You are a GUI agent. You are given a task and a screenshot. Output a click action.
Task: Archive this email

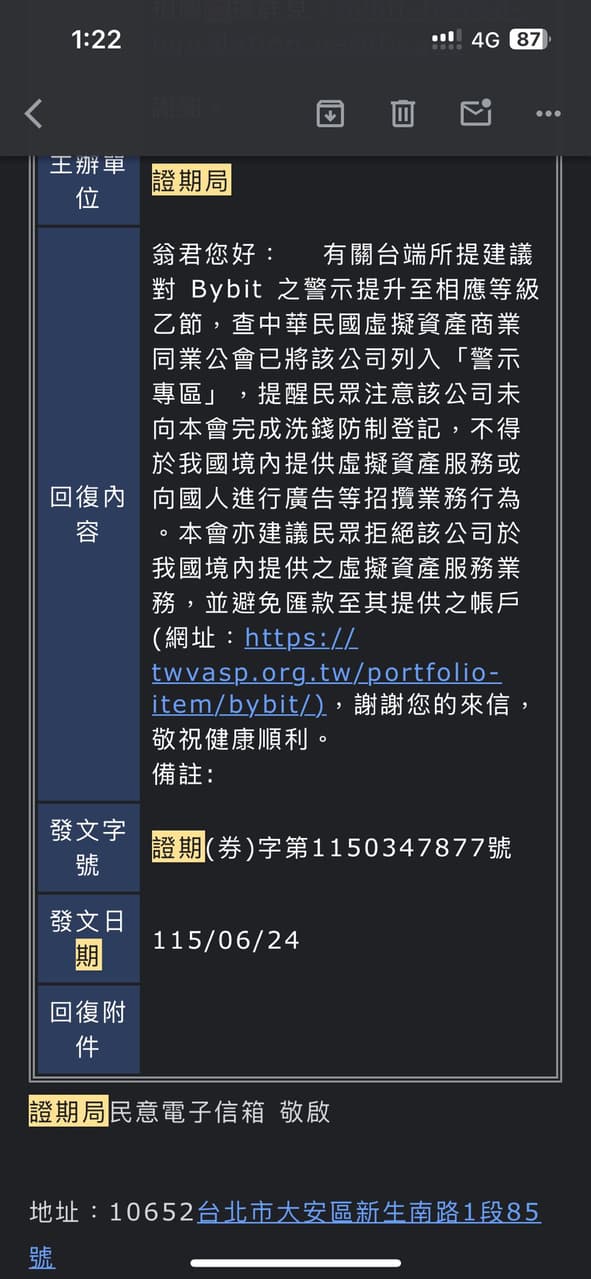tap(330, 113)
